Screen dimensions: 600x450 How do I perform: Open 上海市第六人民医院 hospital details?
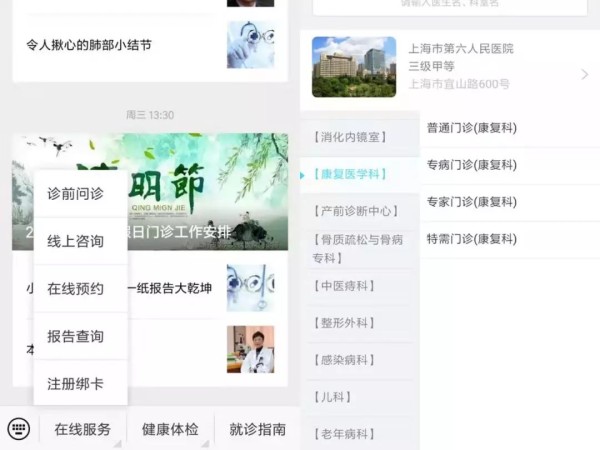(x=450, y=66)
